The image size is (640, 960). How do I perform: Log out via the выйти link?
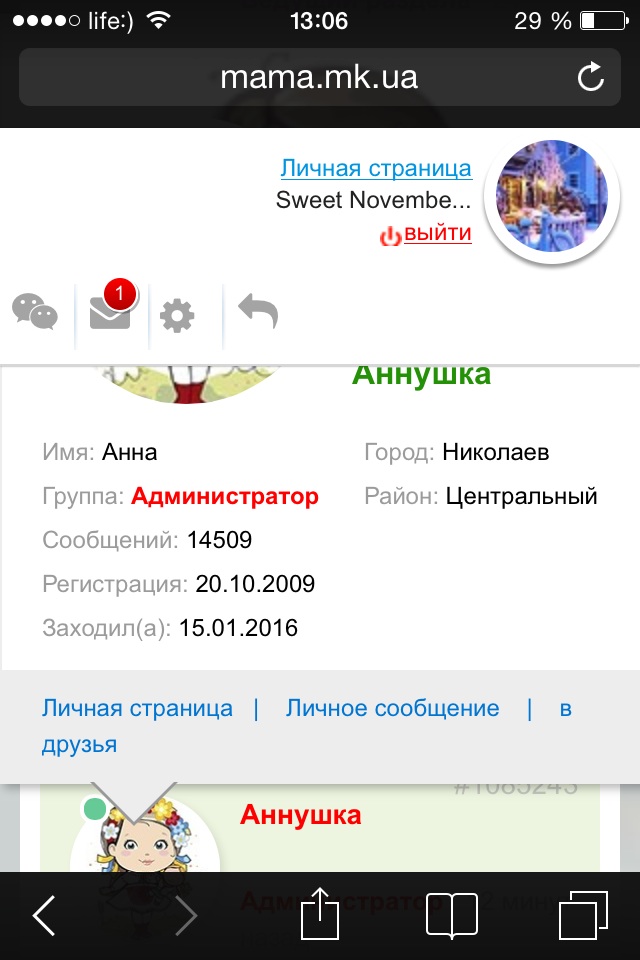(x=437, y=234)
